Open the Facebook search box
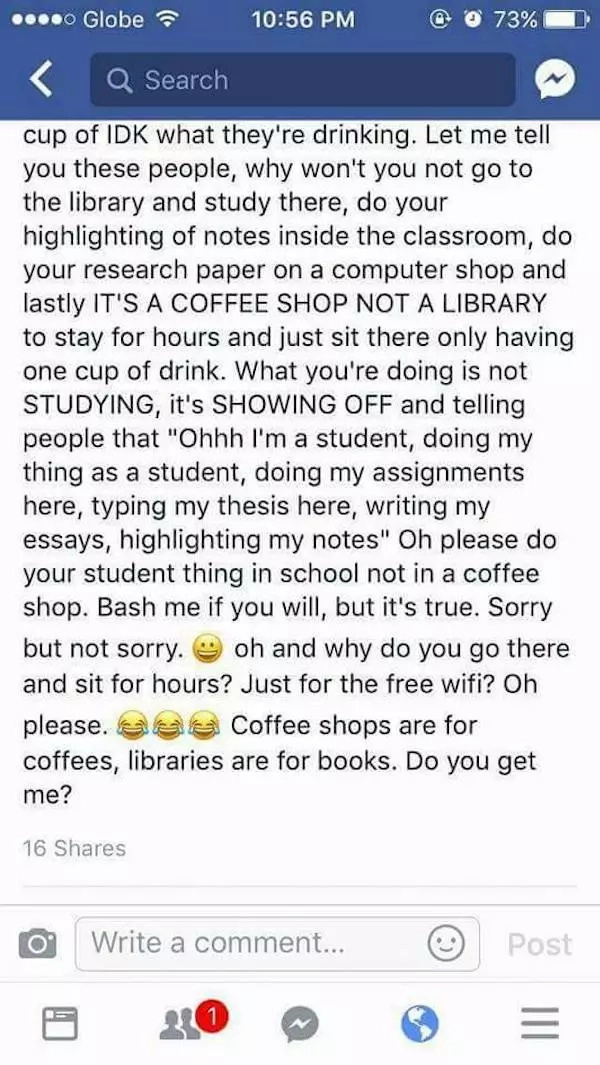This screenshot has width=600, height=1065. 302,80
